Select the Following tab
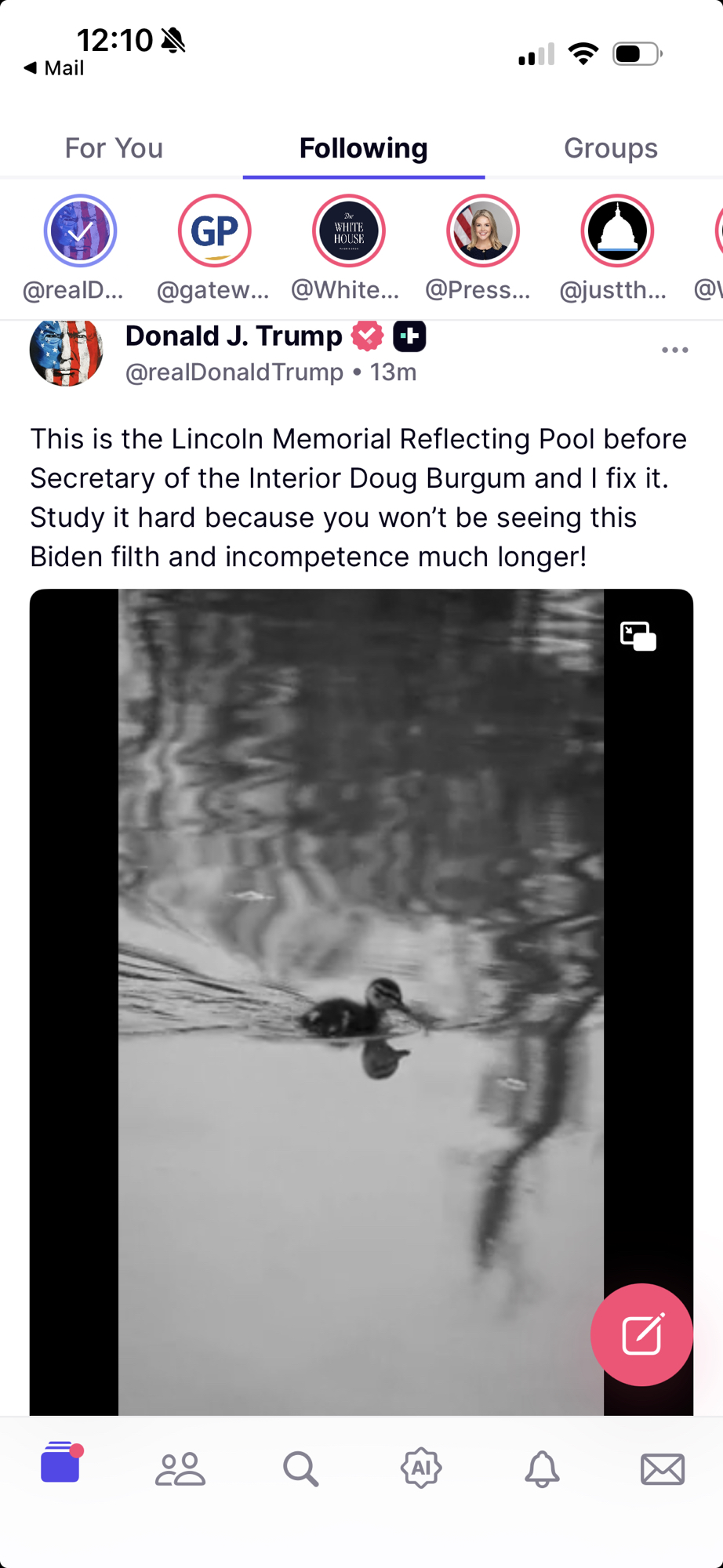Viewport: 723px width, 1568px height. click(x=363, y=148)
